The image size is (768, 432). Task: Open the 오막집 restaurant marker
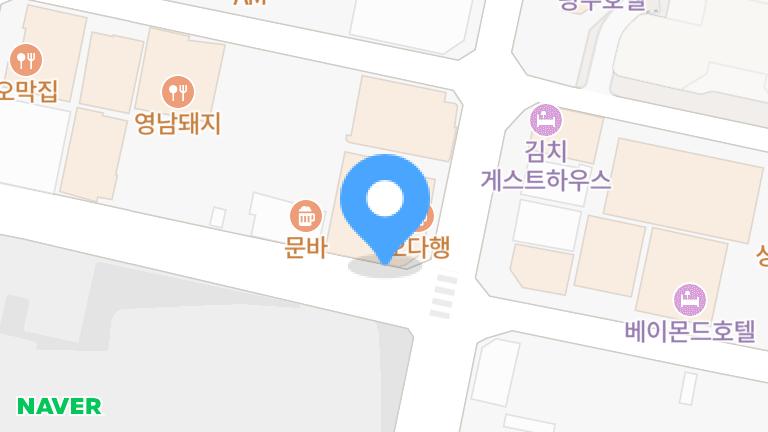point(26,61)
